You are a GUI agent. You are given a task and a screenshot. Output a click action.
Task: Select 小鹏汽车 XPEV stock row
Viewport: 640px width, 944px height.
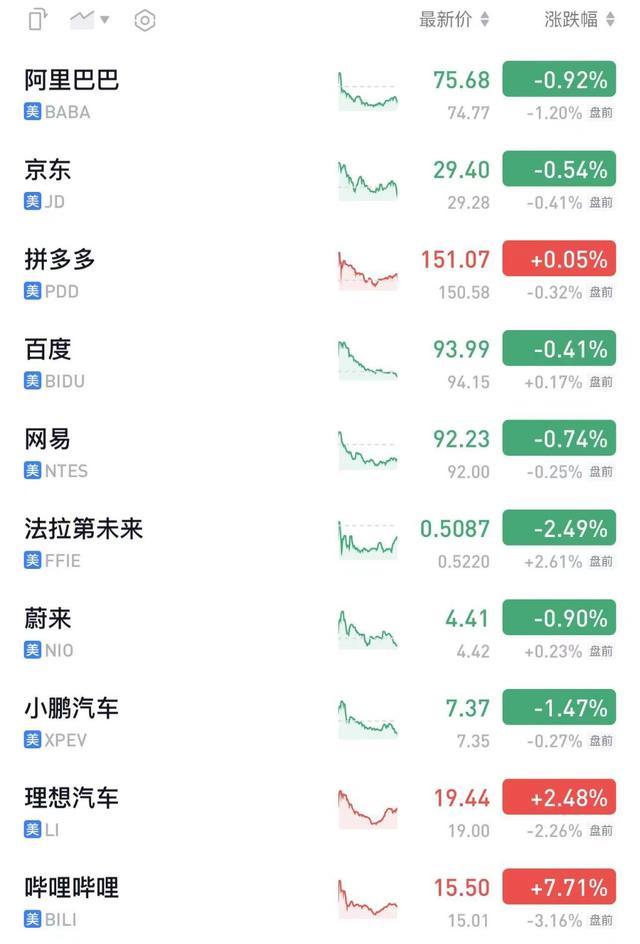click(72, 722)
